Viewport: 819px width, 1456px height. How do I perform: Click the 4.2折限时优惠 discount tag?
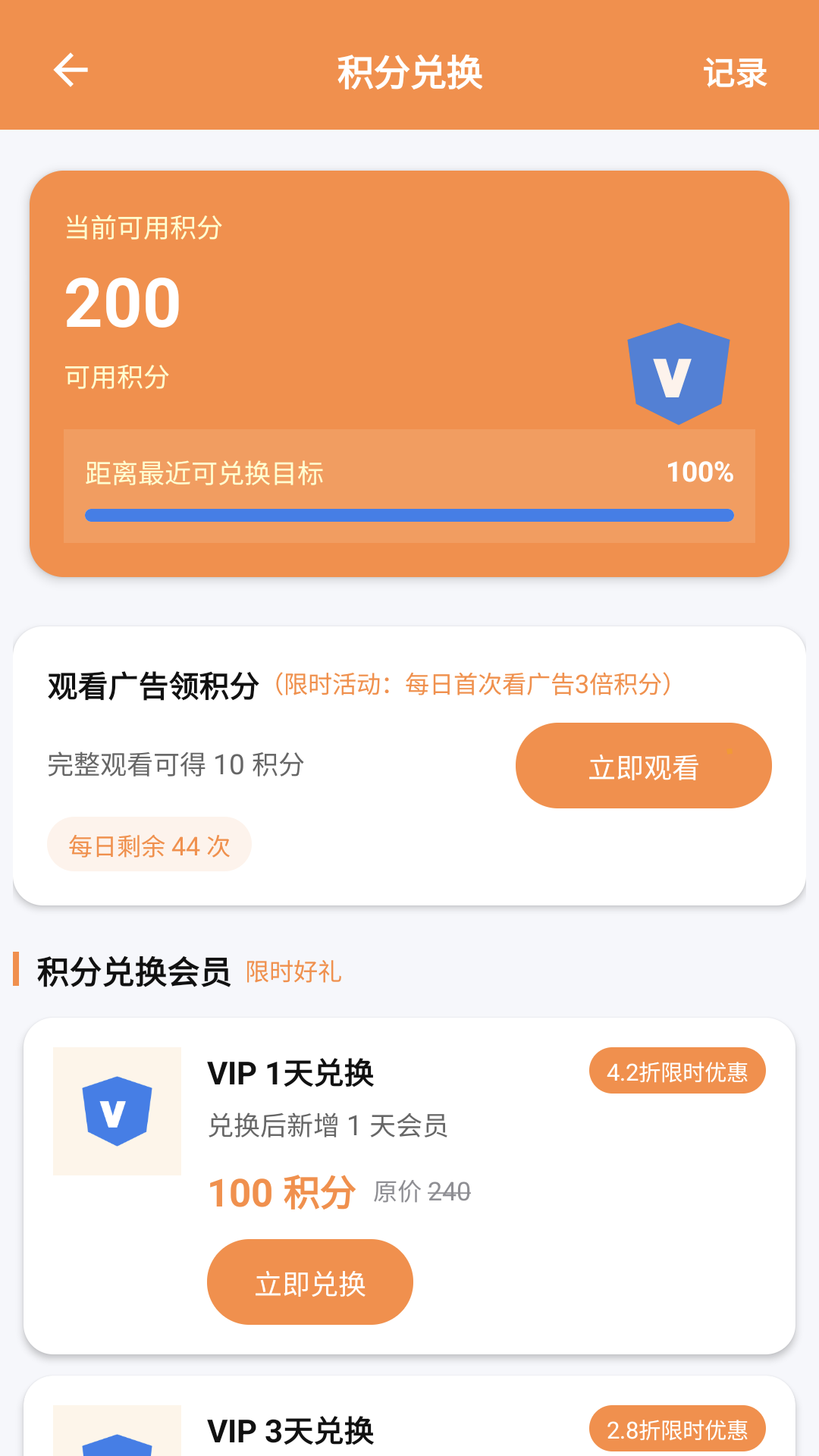click(677, 1070)
